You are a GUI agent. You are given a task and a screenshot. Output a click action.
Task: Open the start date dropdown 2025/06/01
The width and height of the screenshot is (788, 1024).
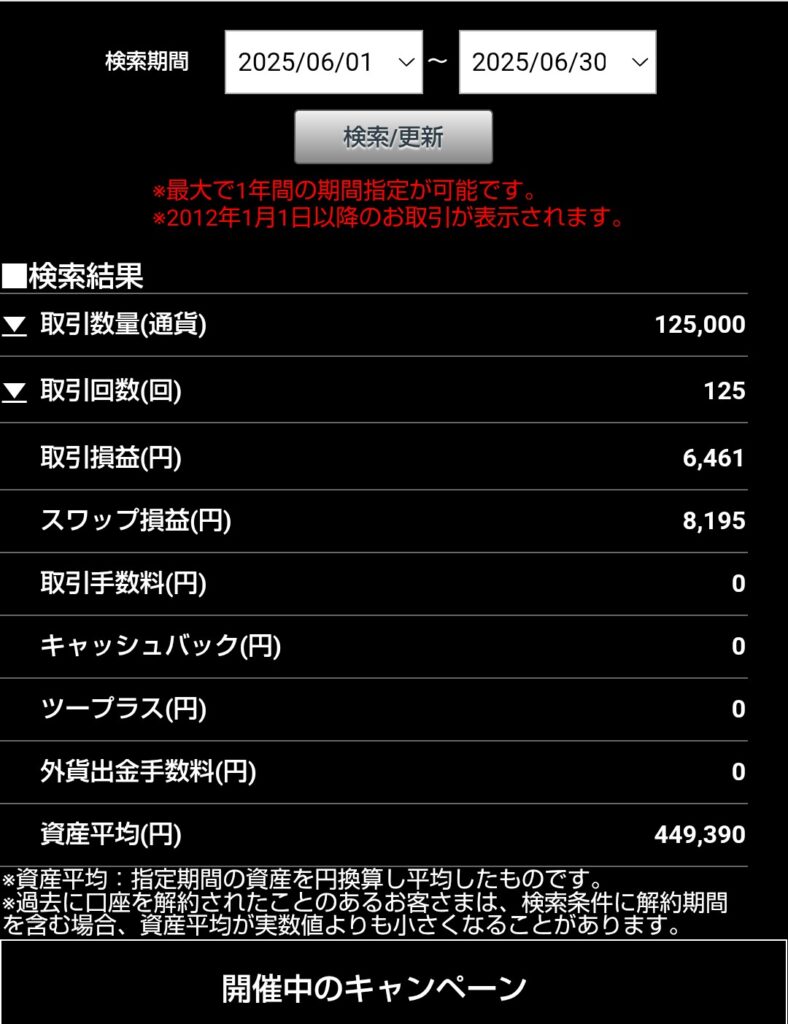click(x=324, y=62)
